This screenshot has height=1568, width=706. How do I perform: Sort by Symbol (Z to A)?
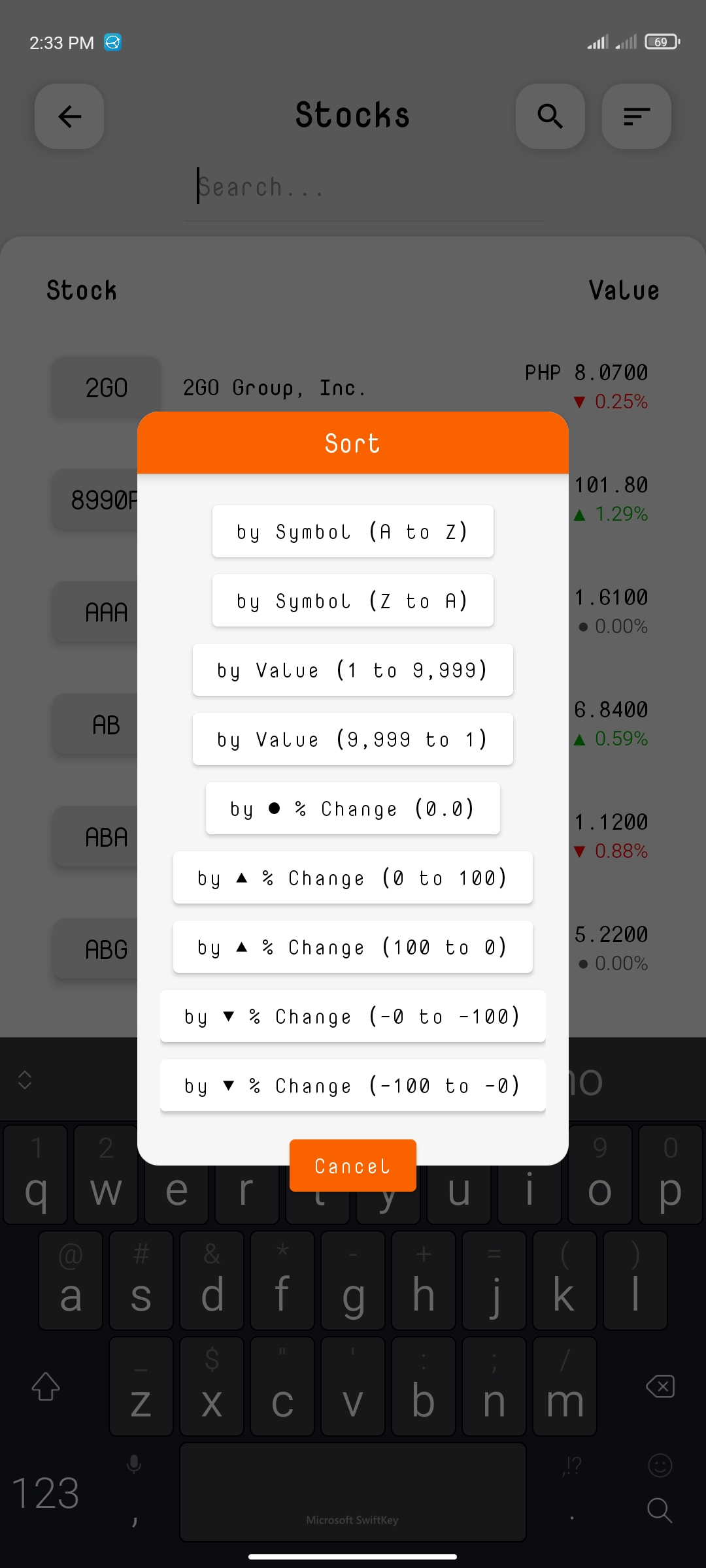[352, 601]
